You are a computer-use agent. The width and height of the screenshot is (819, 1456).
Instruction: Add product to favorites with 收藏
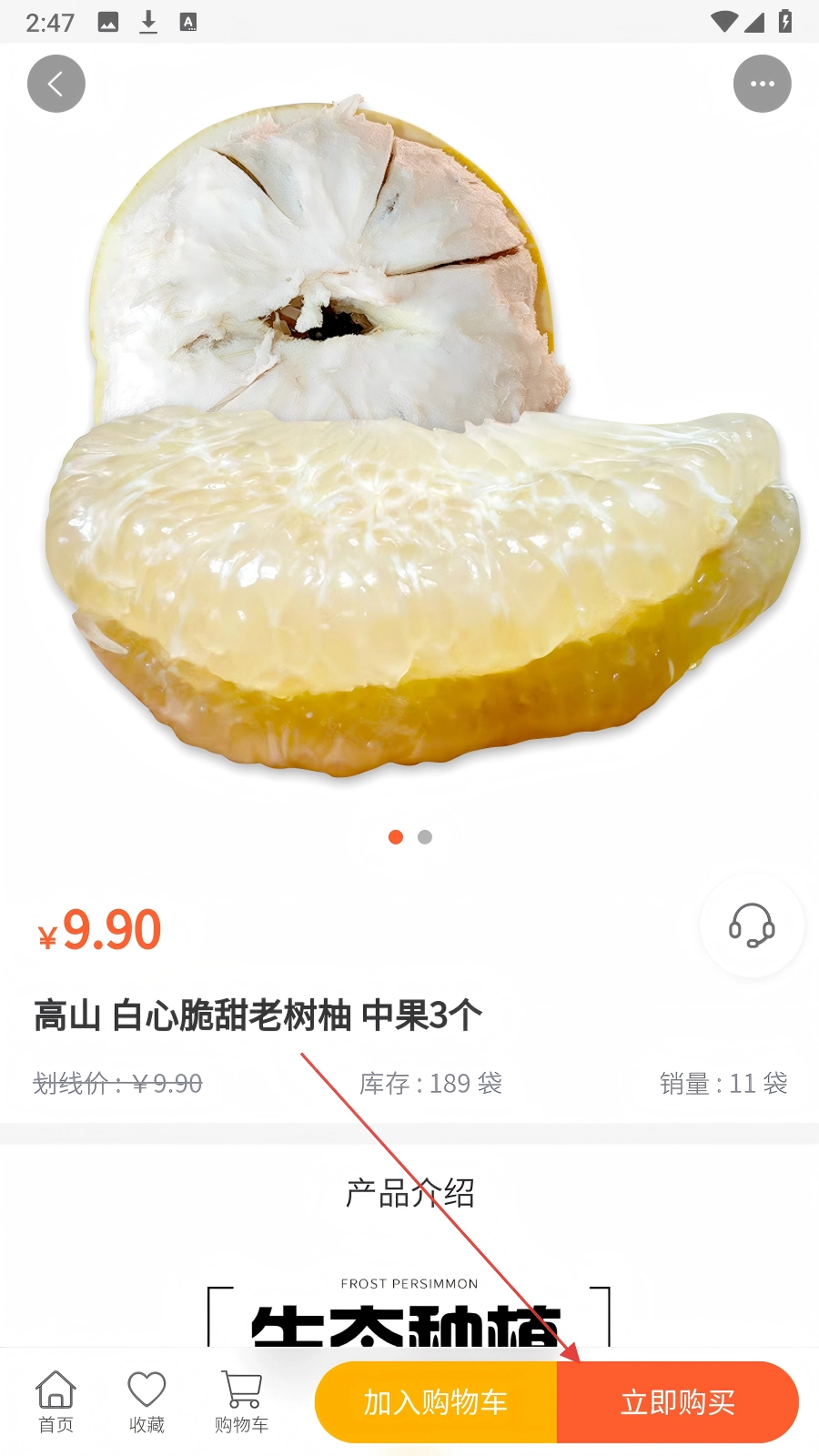(x=147, y=1401)
